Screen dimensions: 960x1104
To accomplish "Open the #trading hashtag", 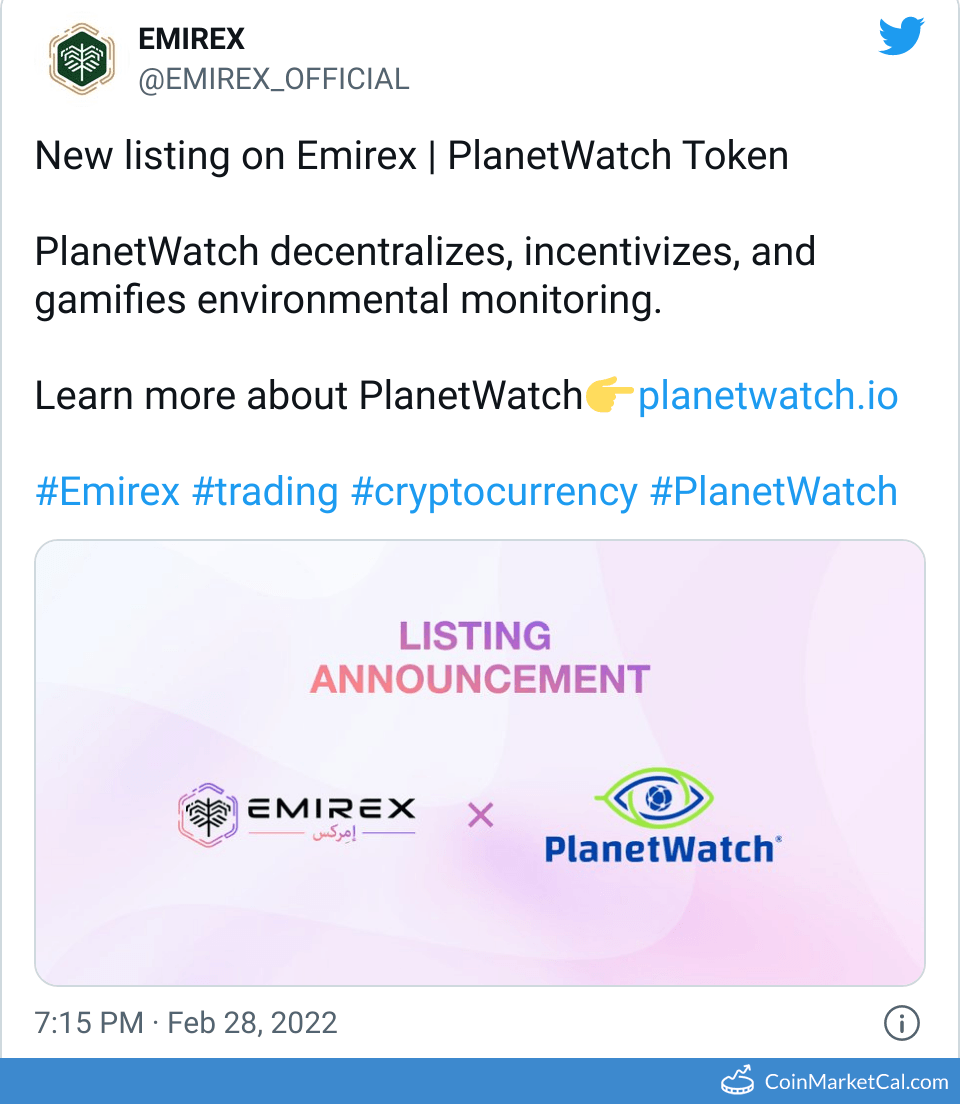I will 264,492.
